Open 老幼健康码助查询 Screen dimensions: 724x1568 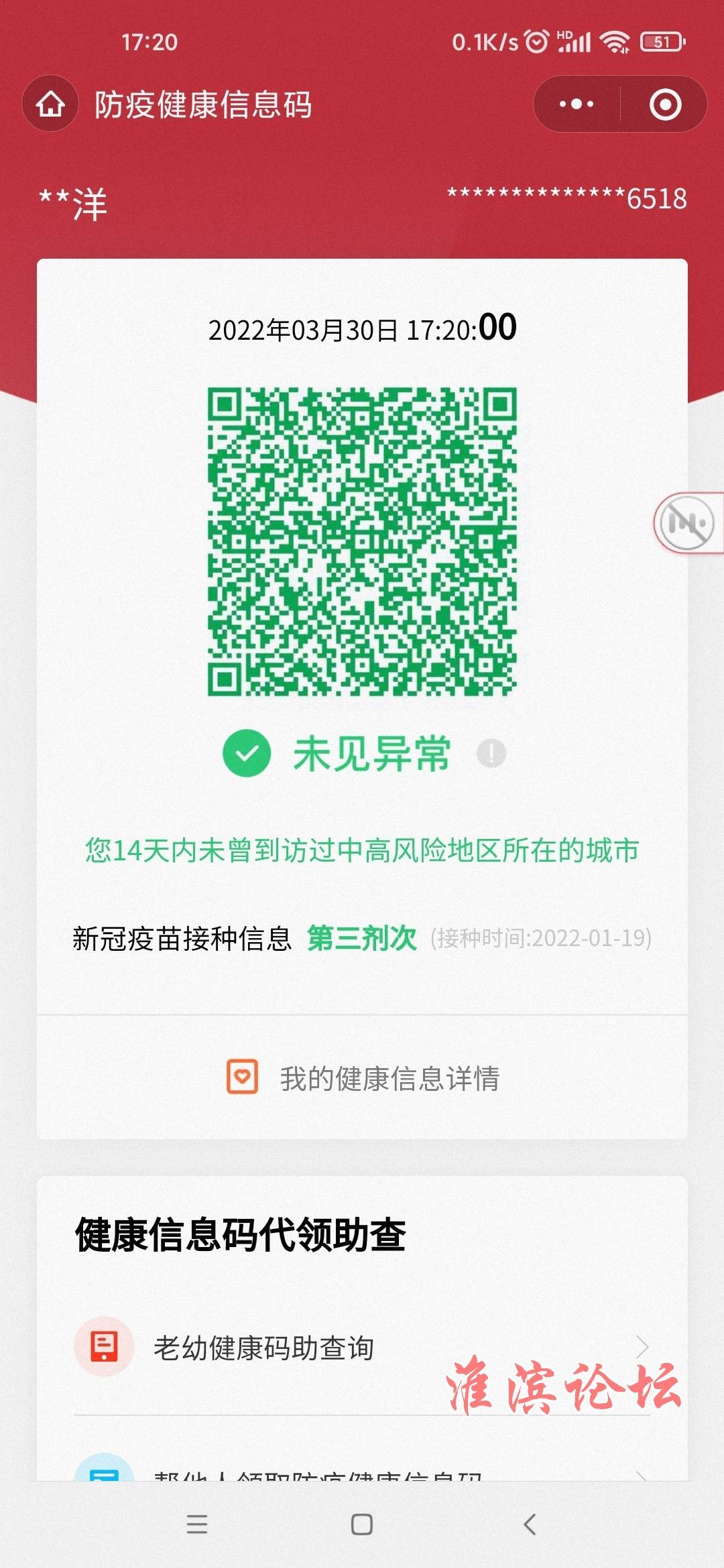click(x=362, y=1348)
